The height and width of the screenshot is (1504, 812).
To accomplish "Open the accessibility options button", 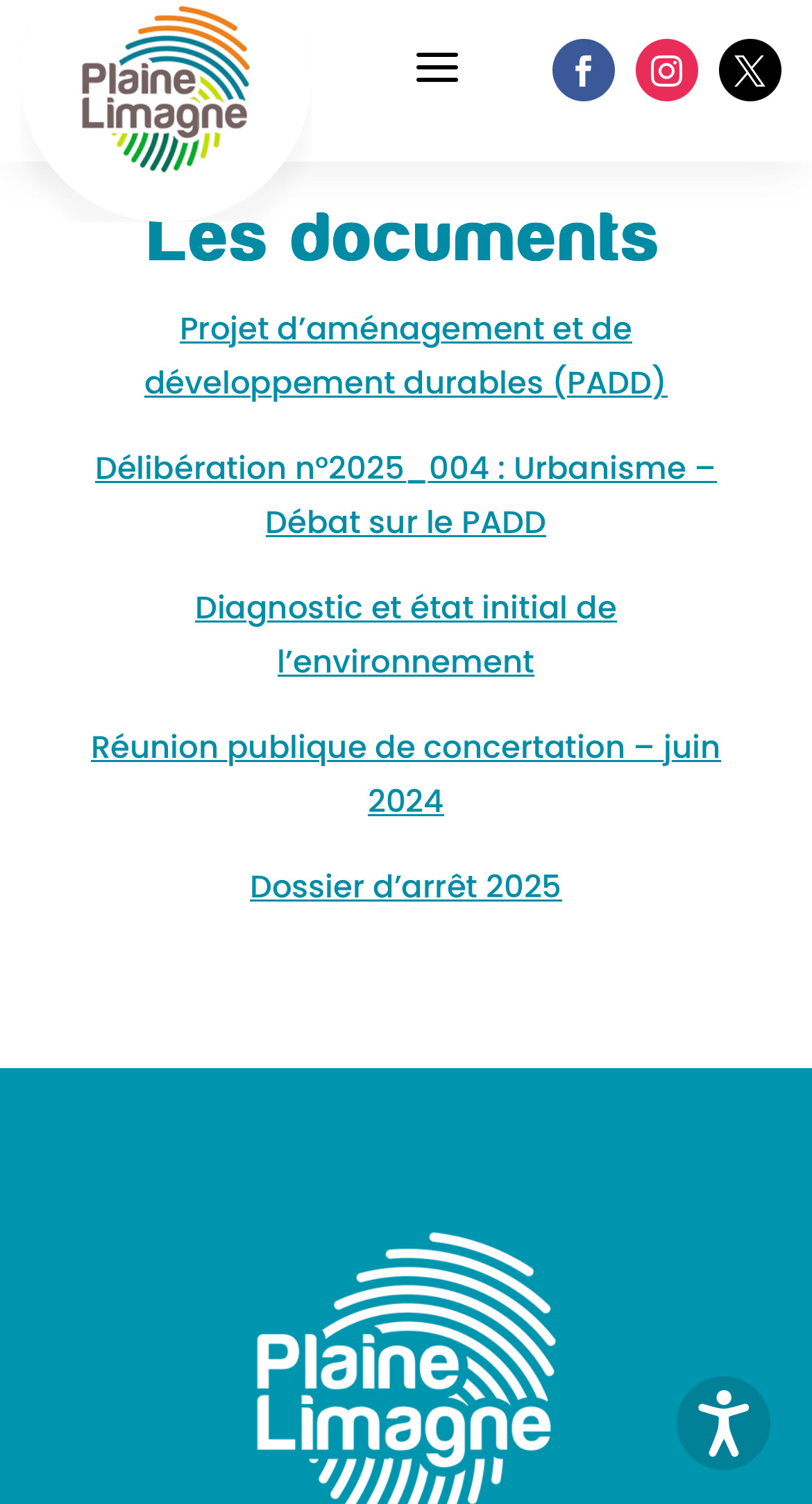I will [x=723, y=1423].
